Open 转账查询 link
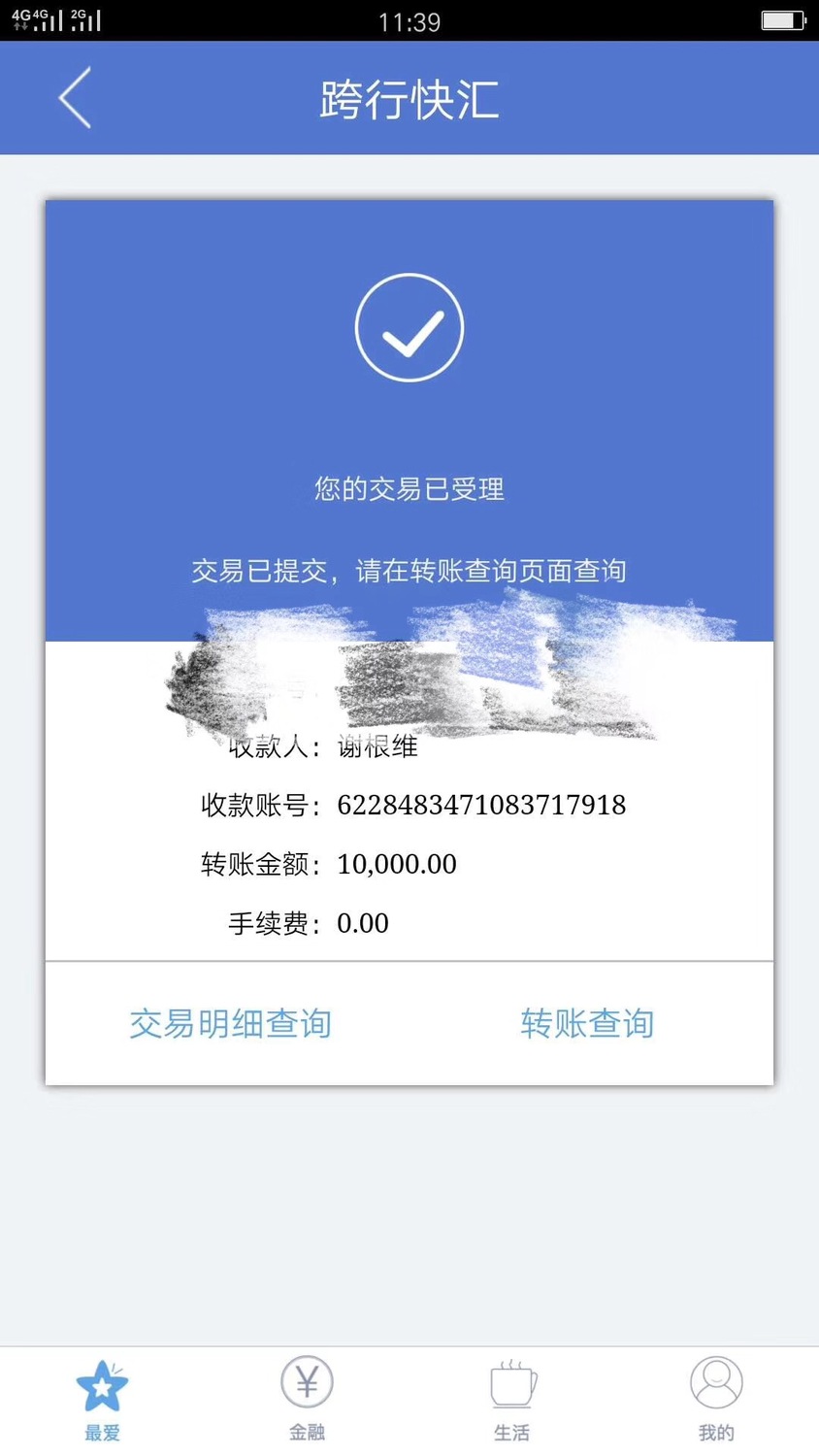819x1456 pixels. coord(587,1023)
